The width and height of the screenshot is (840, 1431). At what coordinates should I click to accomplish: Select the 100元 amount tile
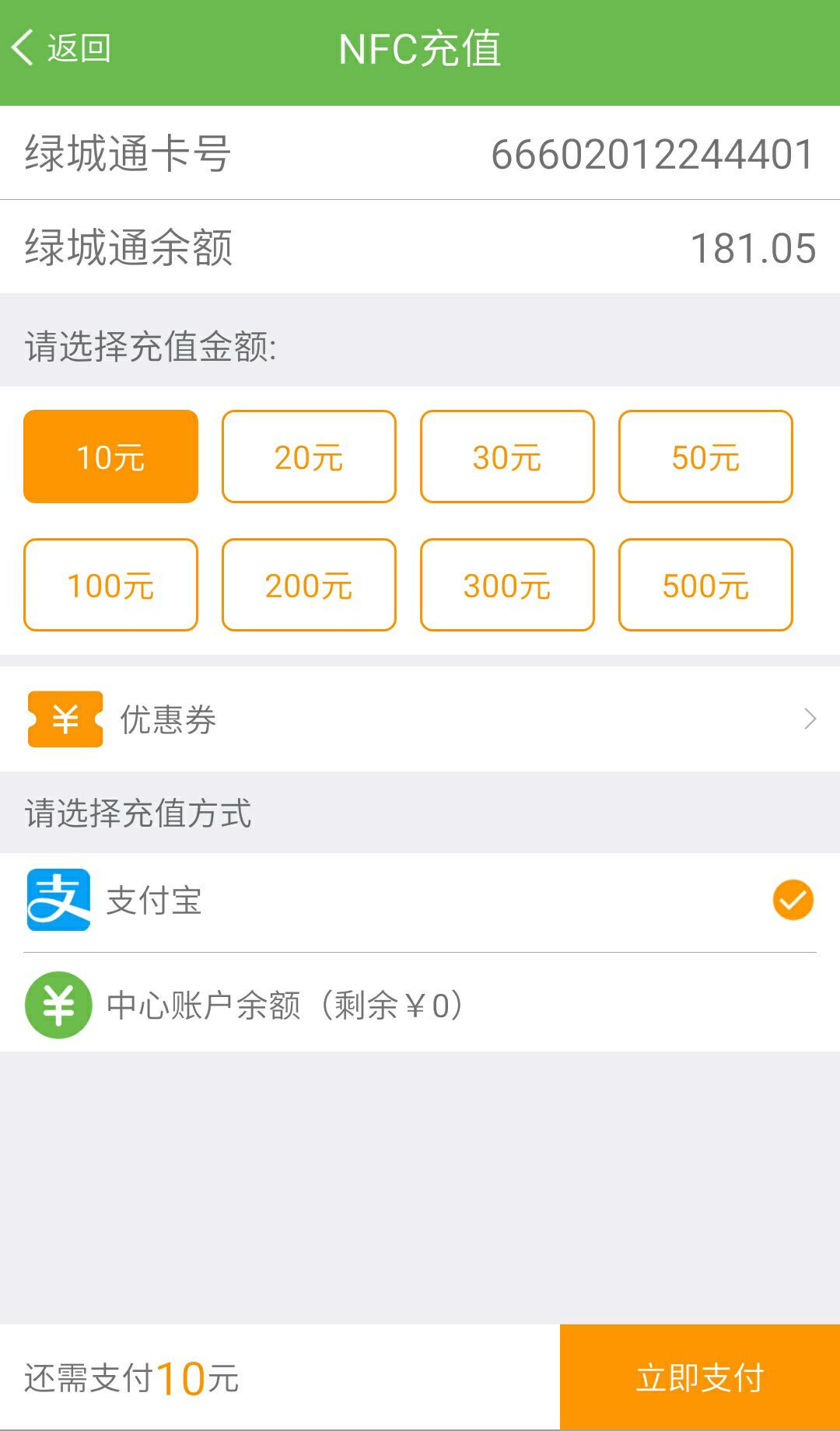click(x=110, y=585)
